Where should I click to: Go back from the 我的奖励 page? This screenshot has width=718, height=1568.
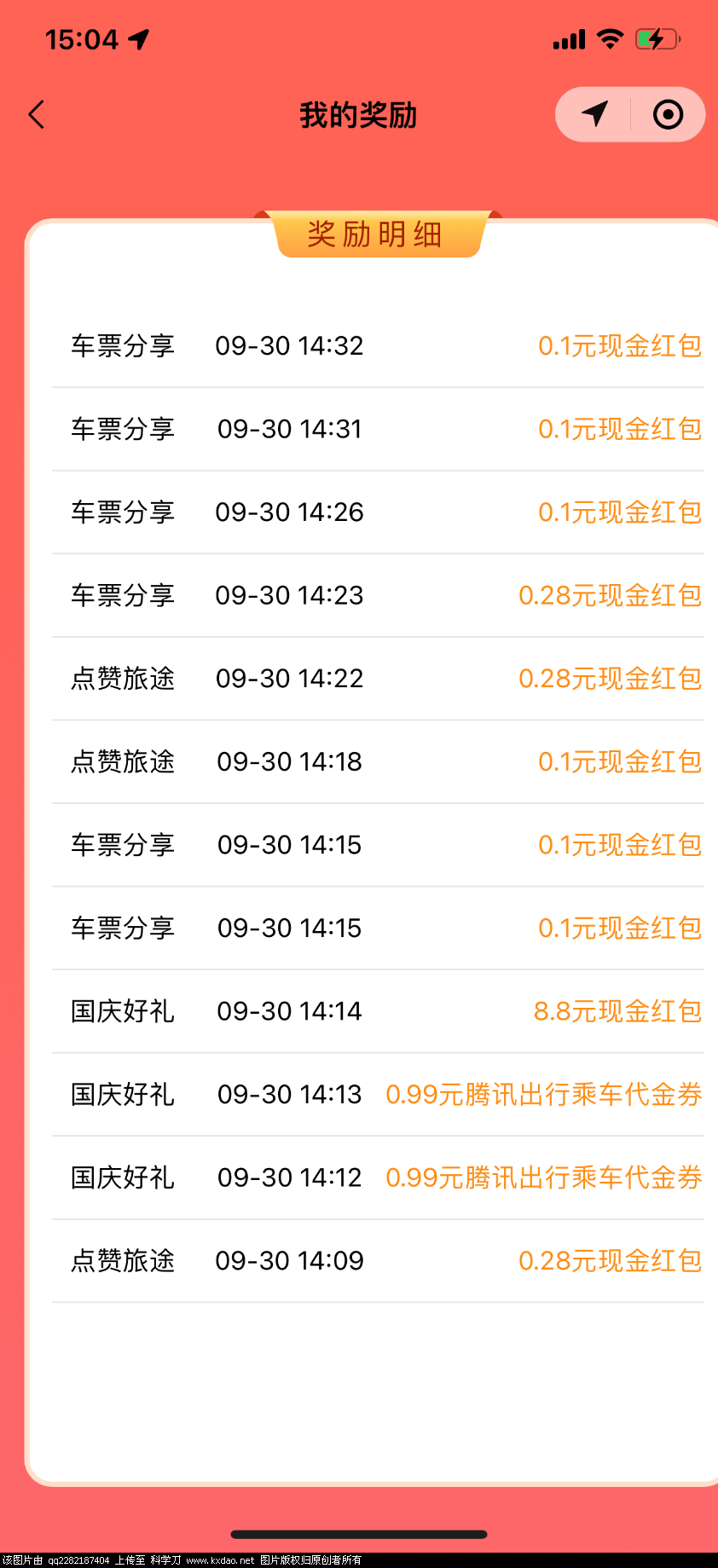[37, 114]
